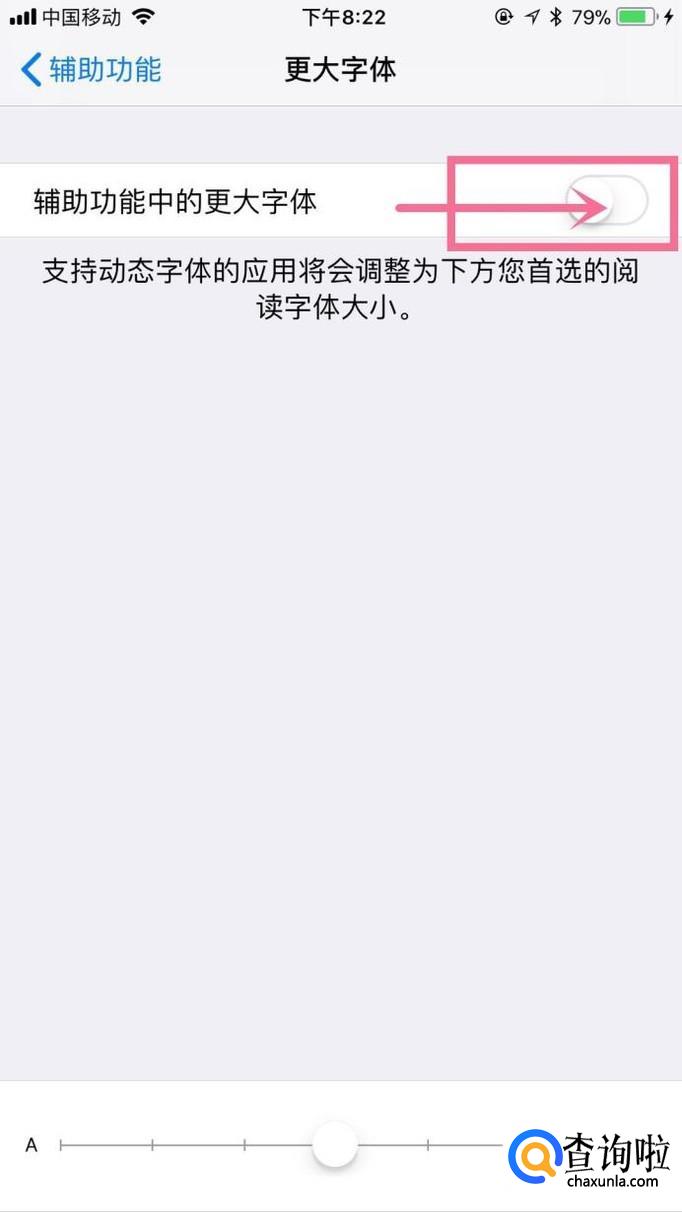The width and height of the screenshot is (682, 1212).
Task: Enable the 辅助功能中的更大字体 switch
Action: click(x=607, y=202)
